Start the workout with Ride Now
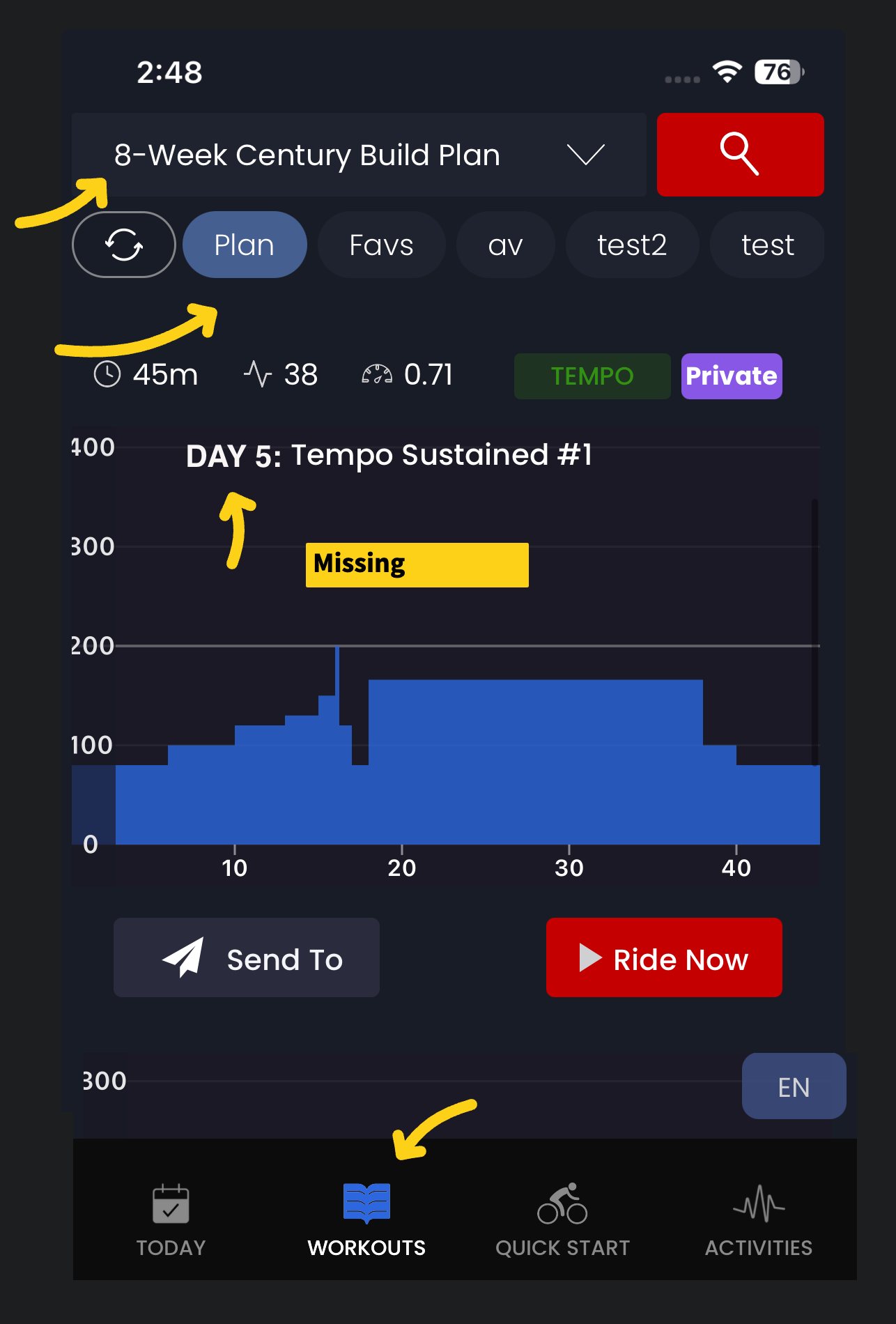The width and height of the screenshot is (896, 1324). click(x=664, y=958)
